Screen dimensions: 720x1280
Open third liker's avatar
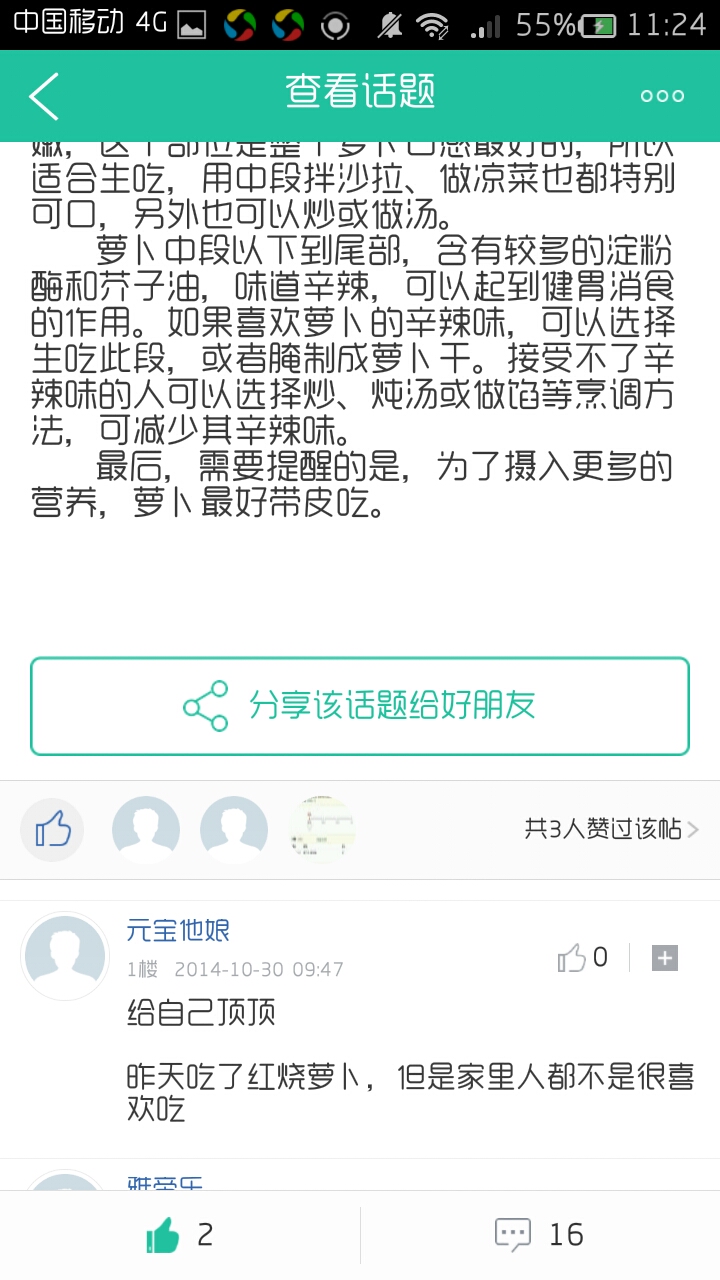[x=322, y=830]
